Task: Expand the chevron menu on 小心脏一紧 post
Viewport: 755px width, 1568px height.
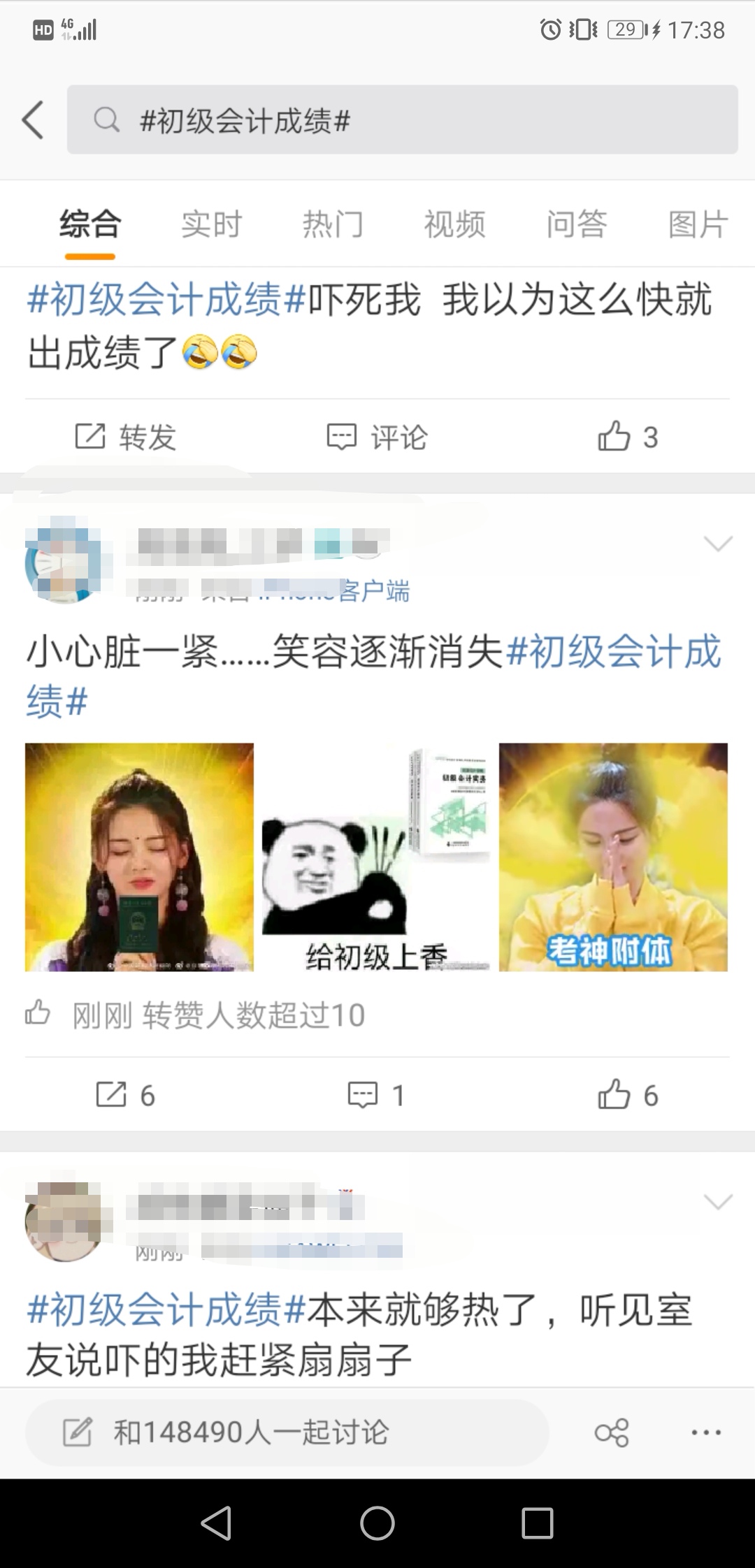Action: 717,544
